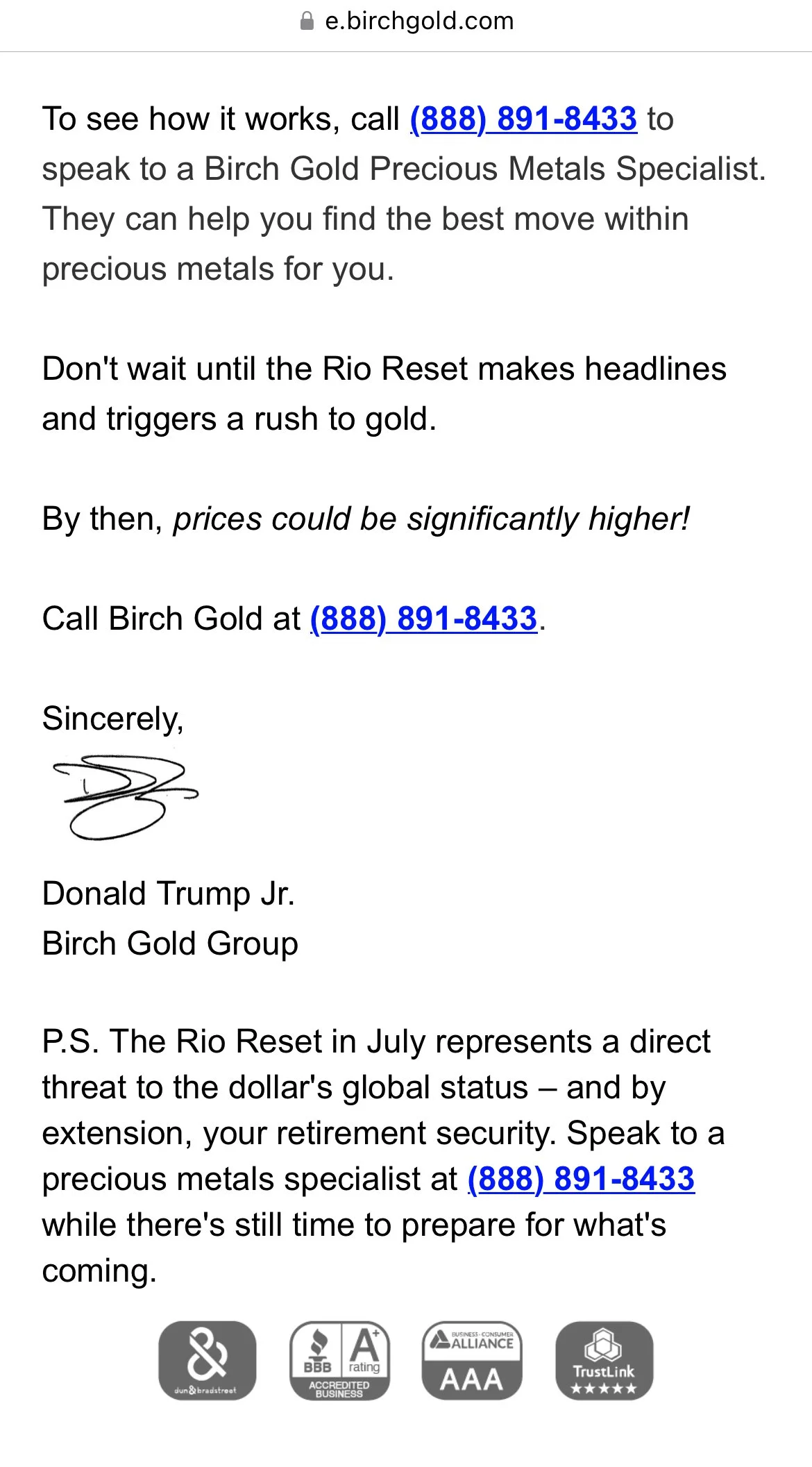
Task: Tap the phone number link in the P.S. paragraph
Action: 581,1179
